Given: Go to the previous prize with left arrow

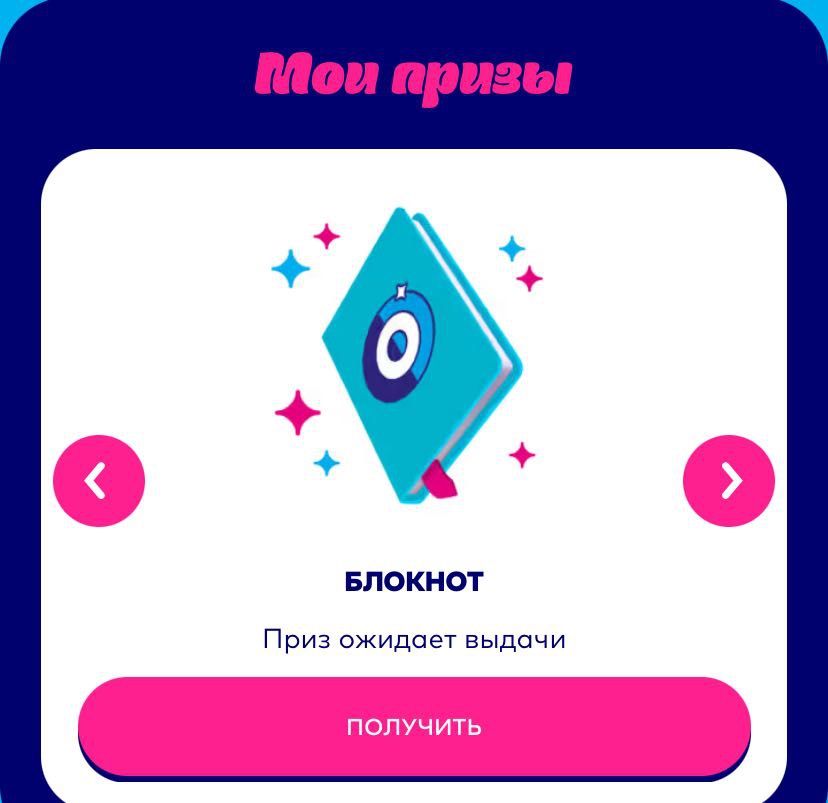Looking at the screenshot, I should click(x=99, y=481).
